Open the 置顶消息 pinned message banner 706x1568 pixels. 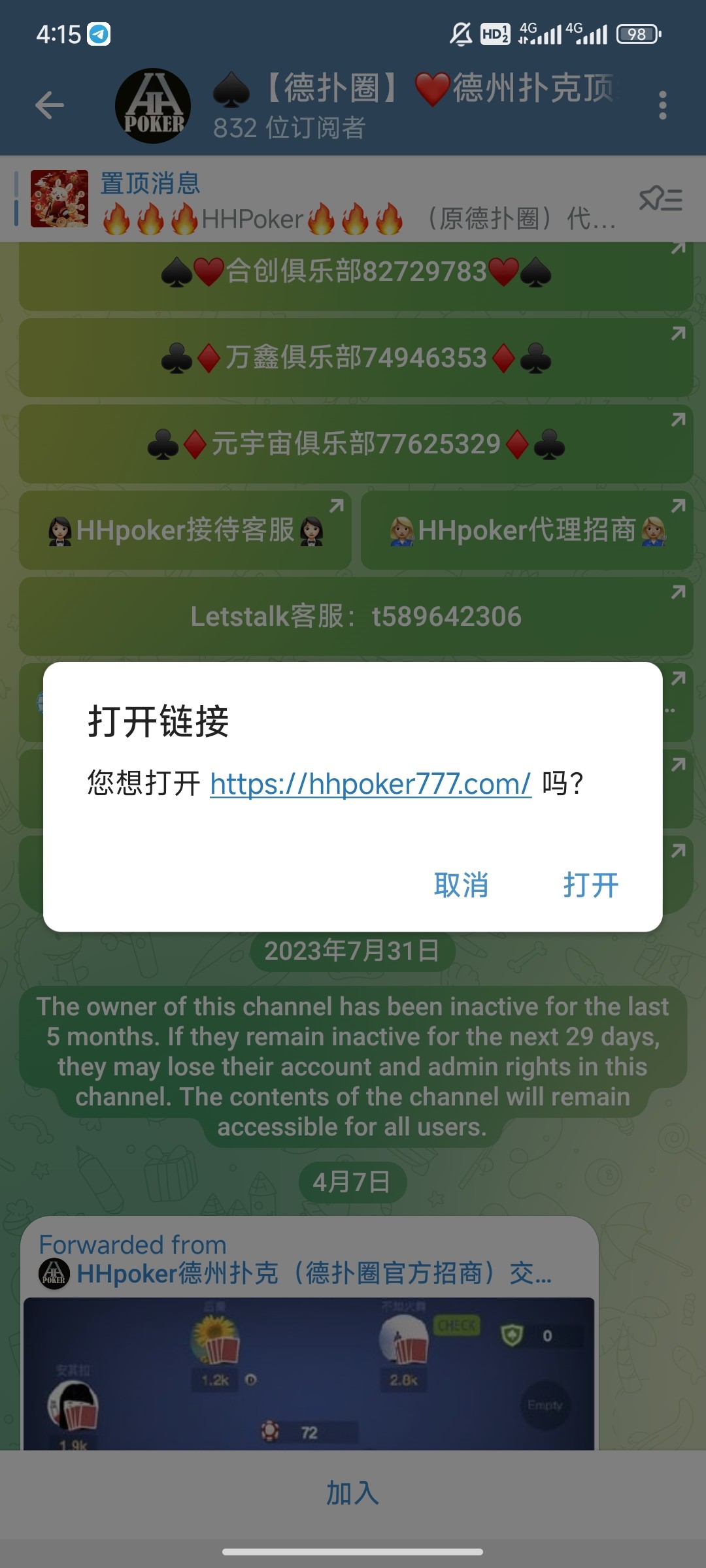[327, 200]
